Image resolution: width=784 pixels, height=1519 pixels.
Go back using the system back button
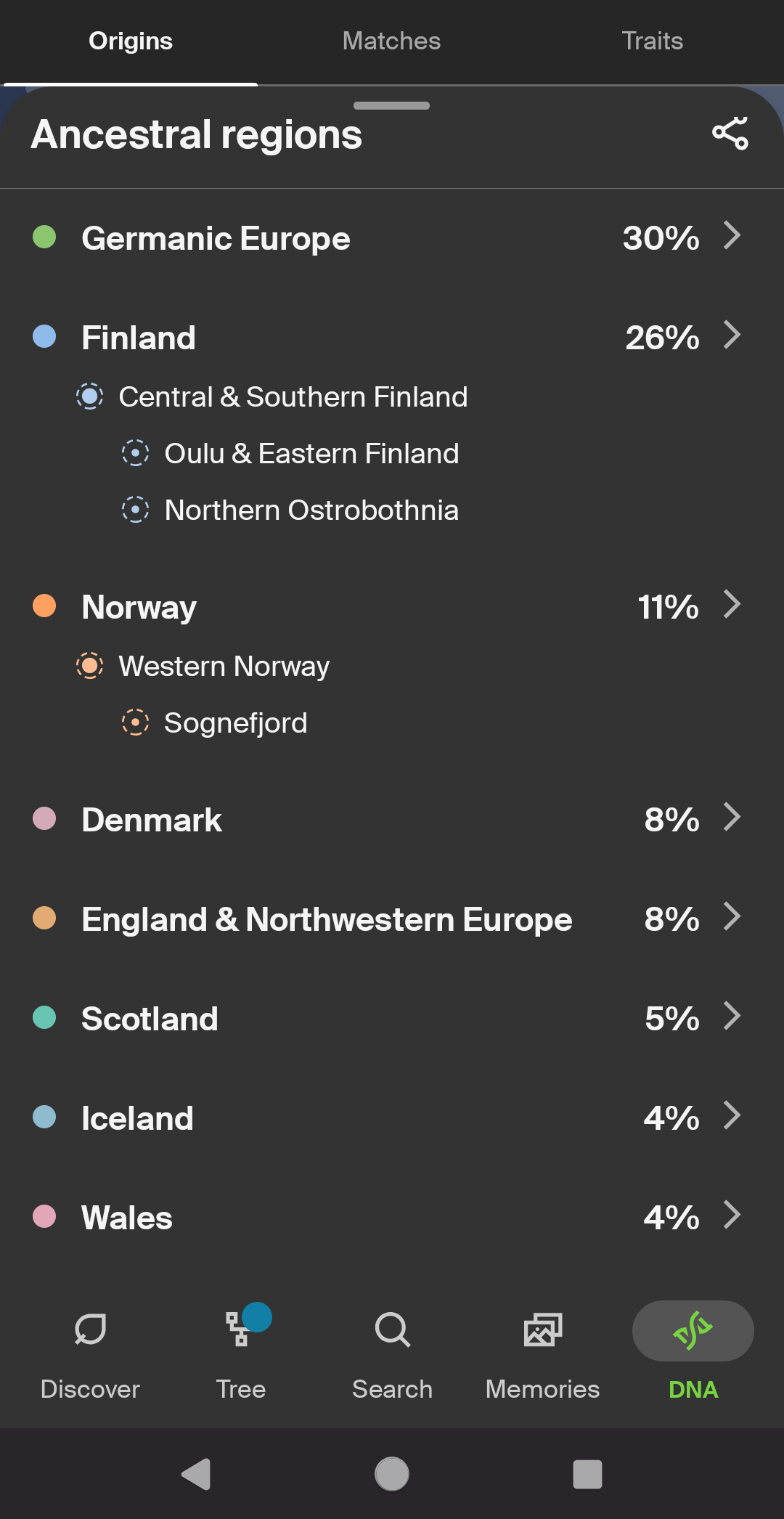point(196,1474)
